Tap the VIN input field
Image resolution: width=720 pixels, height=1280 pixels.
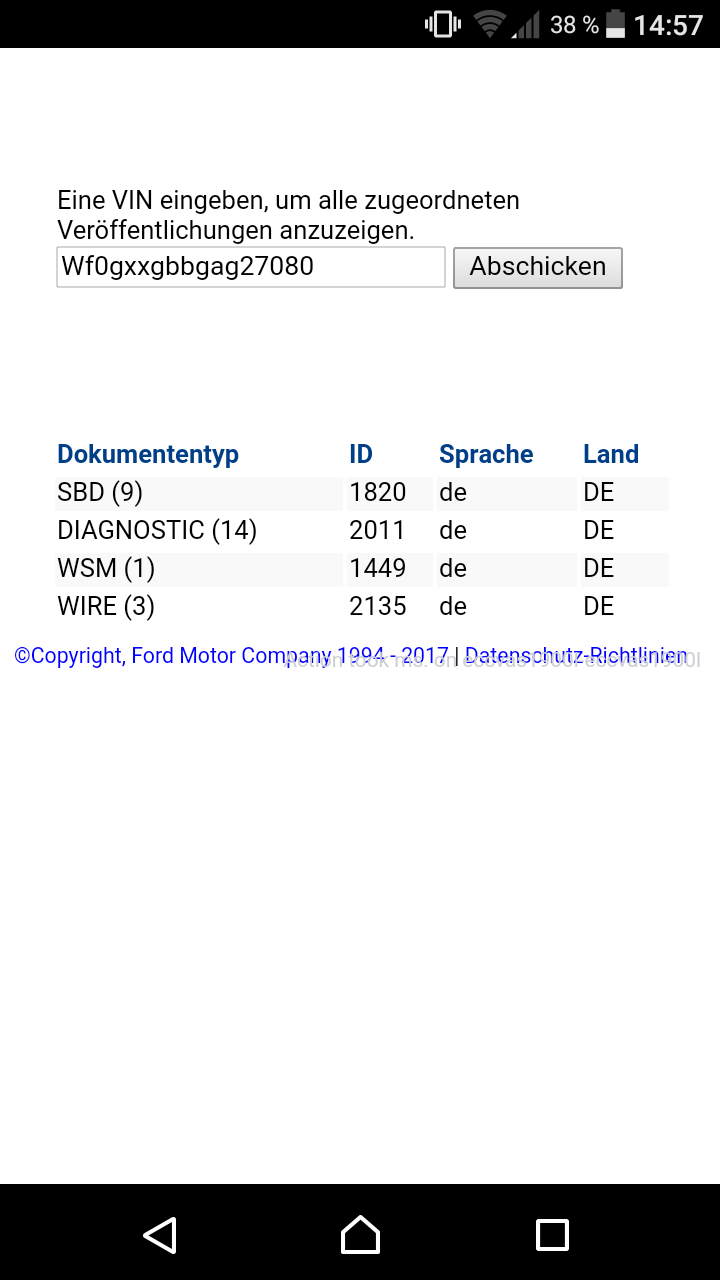[x=250, y=267]
